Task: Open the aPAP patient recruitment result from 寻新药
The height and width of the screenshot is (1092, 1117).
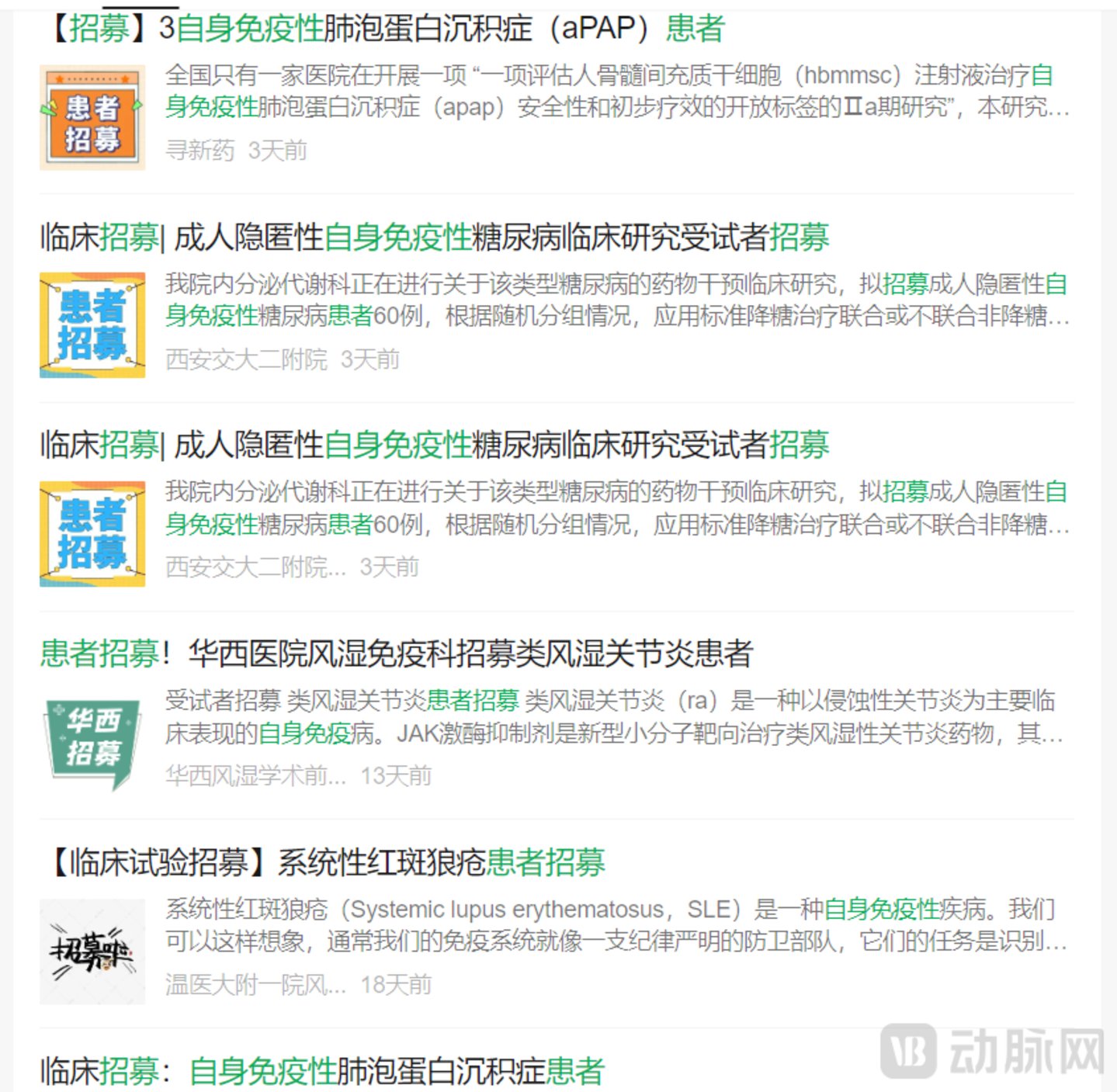Action: click(x=386, y=29)
